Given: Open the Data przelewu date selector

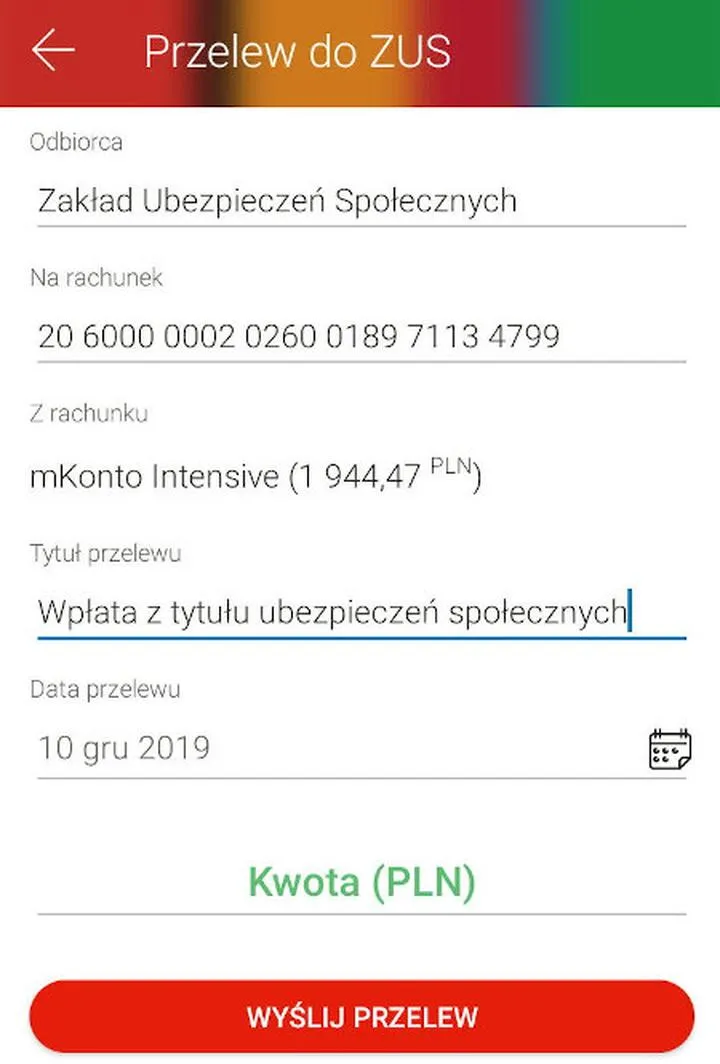Looking at the screenshot, I should 125,747.
